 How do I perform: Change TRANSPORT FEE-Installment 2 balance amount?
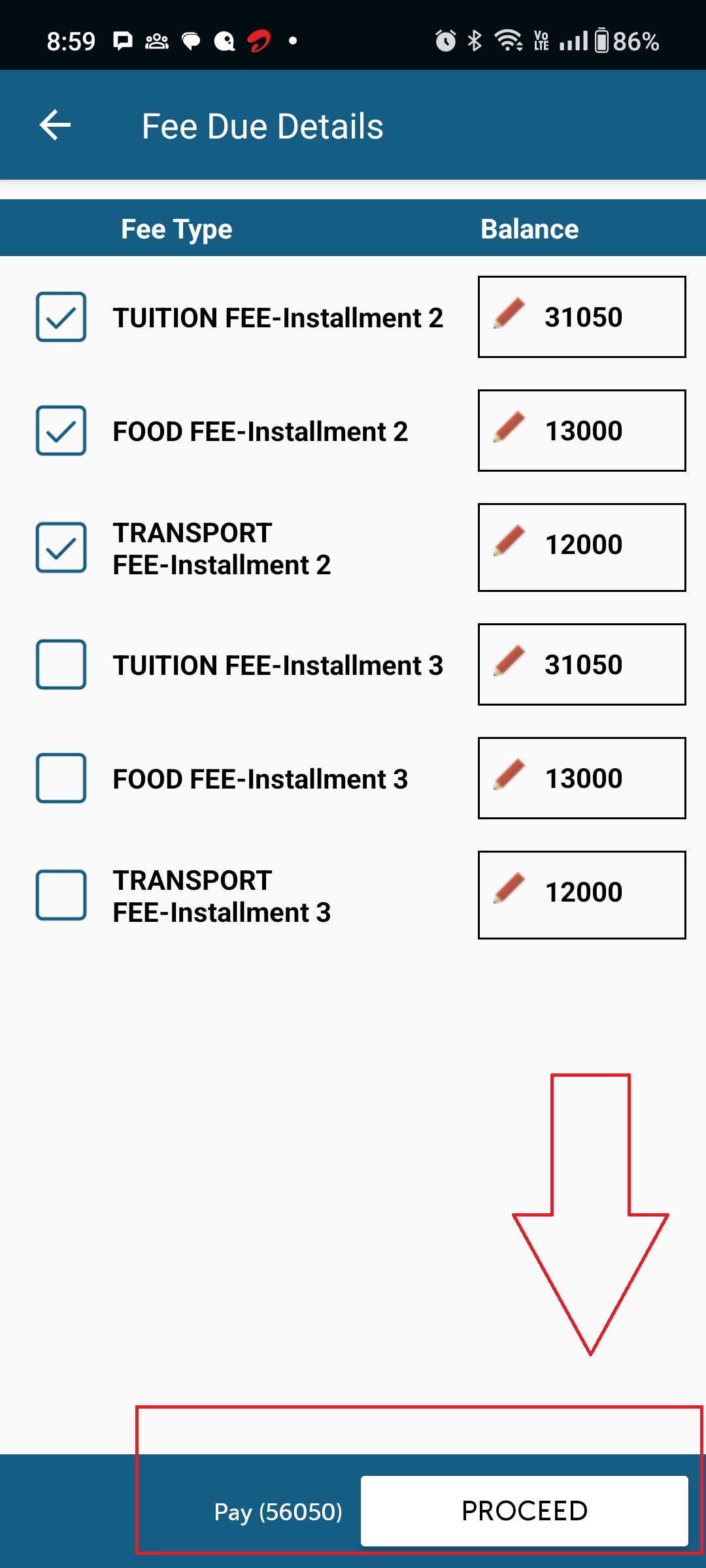point(582,547)
